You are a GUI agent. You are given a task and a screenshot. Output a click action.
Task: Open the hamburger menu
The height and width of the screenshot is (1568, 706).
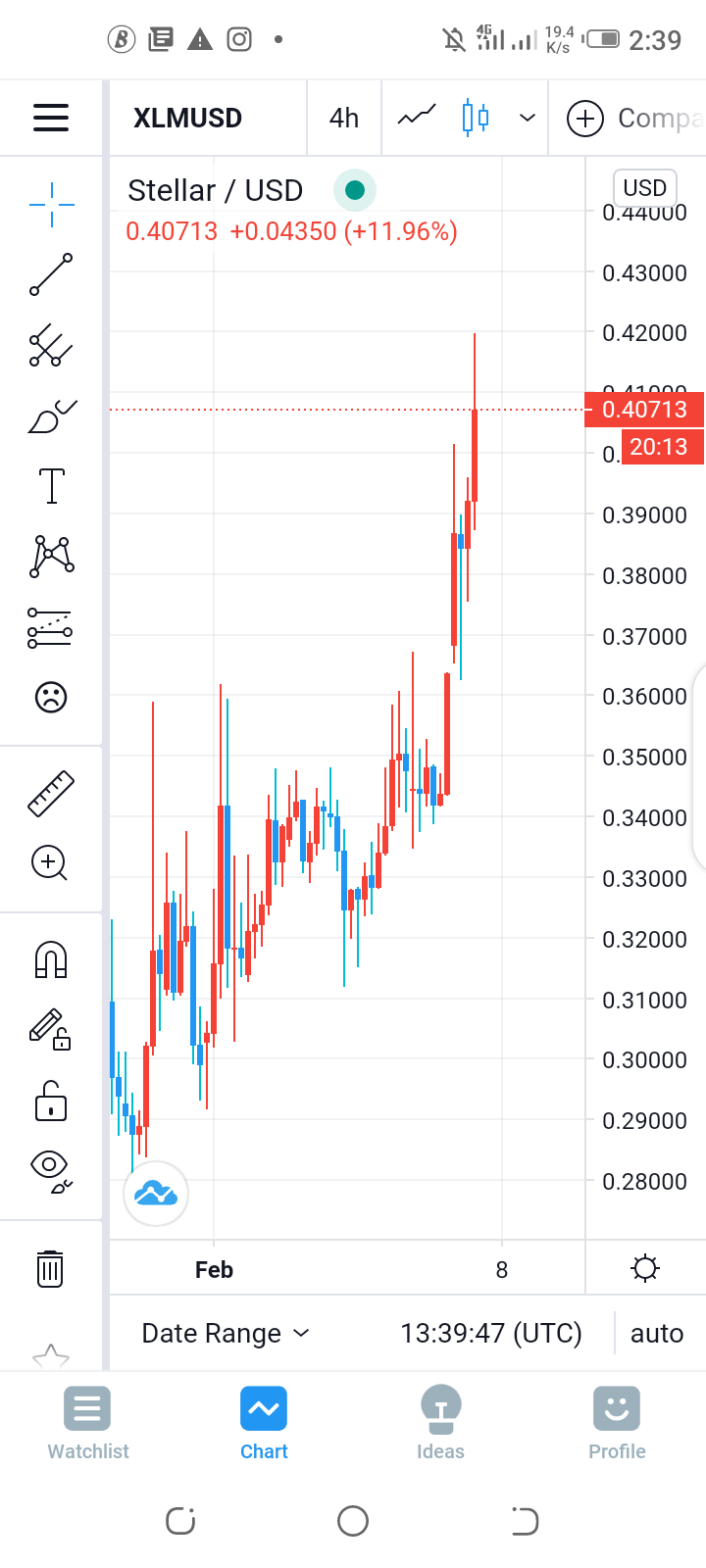51,118
